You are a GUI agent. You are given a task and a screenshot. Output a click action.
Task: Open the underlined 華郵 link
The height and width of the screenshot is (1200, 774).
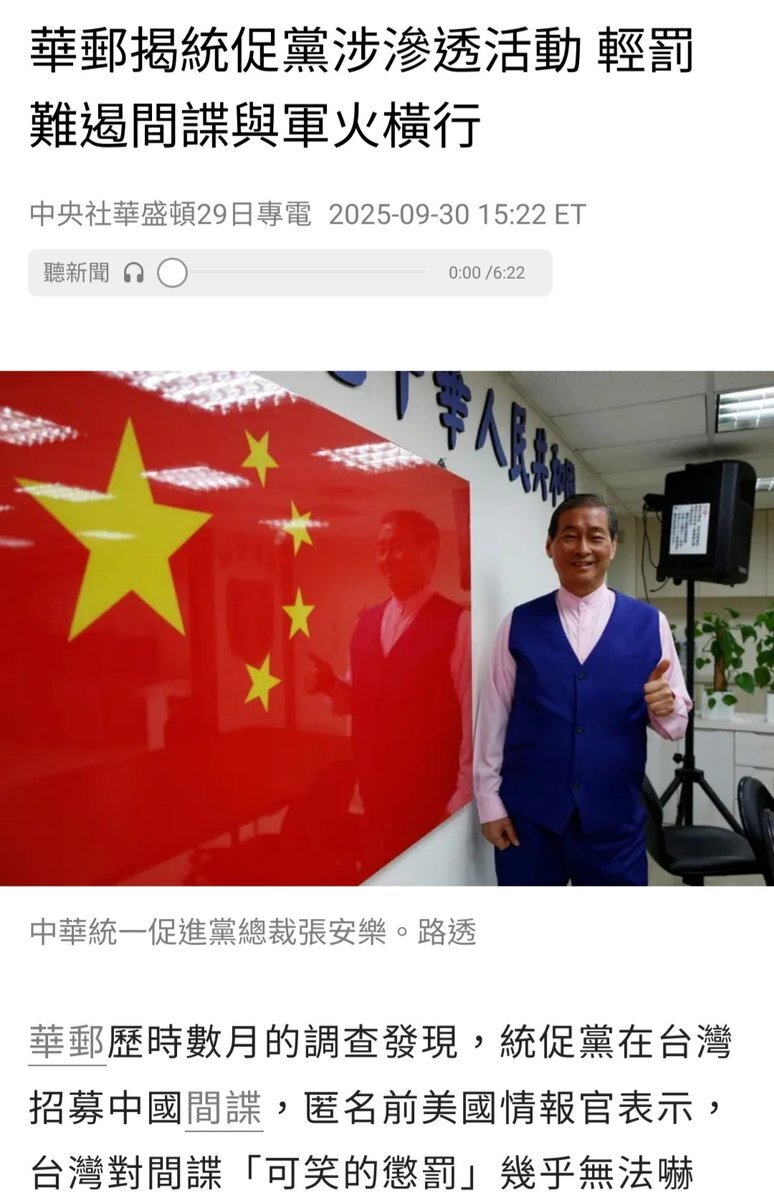pyautogui.click(x=66, y=1043)
